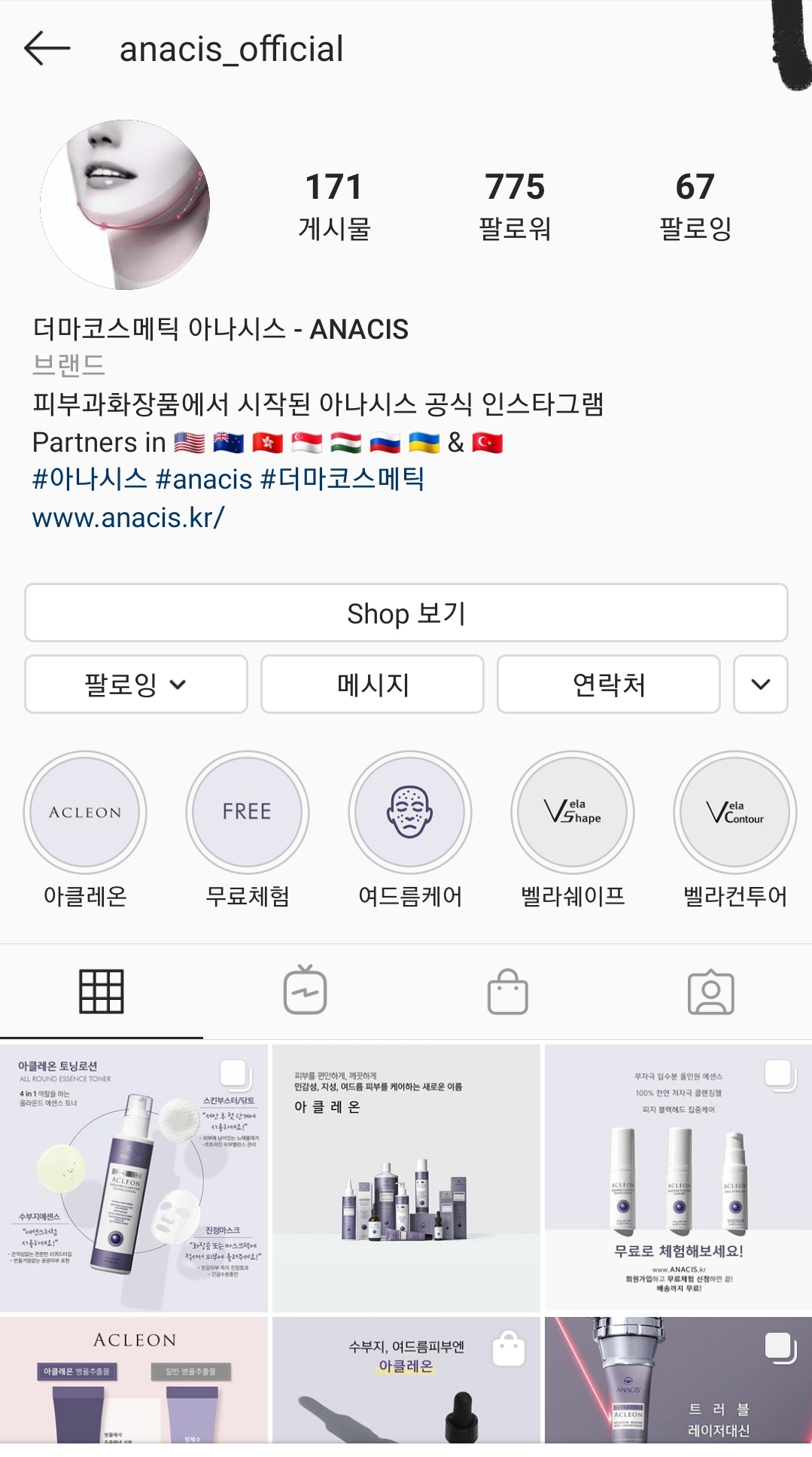Open the 무료로 체험해보세요 post
Screen dimensions: 812x1457
pos(678,1178)
